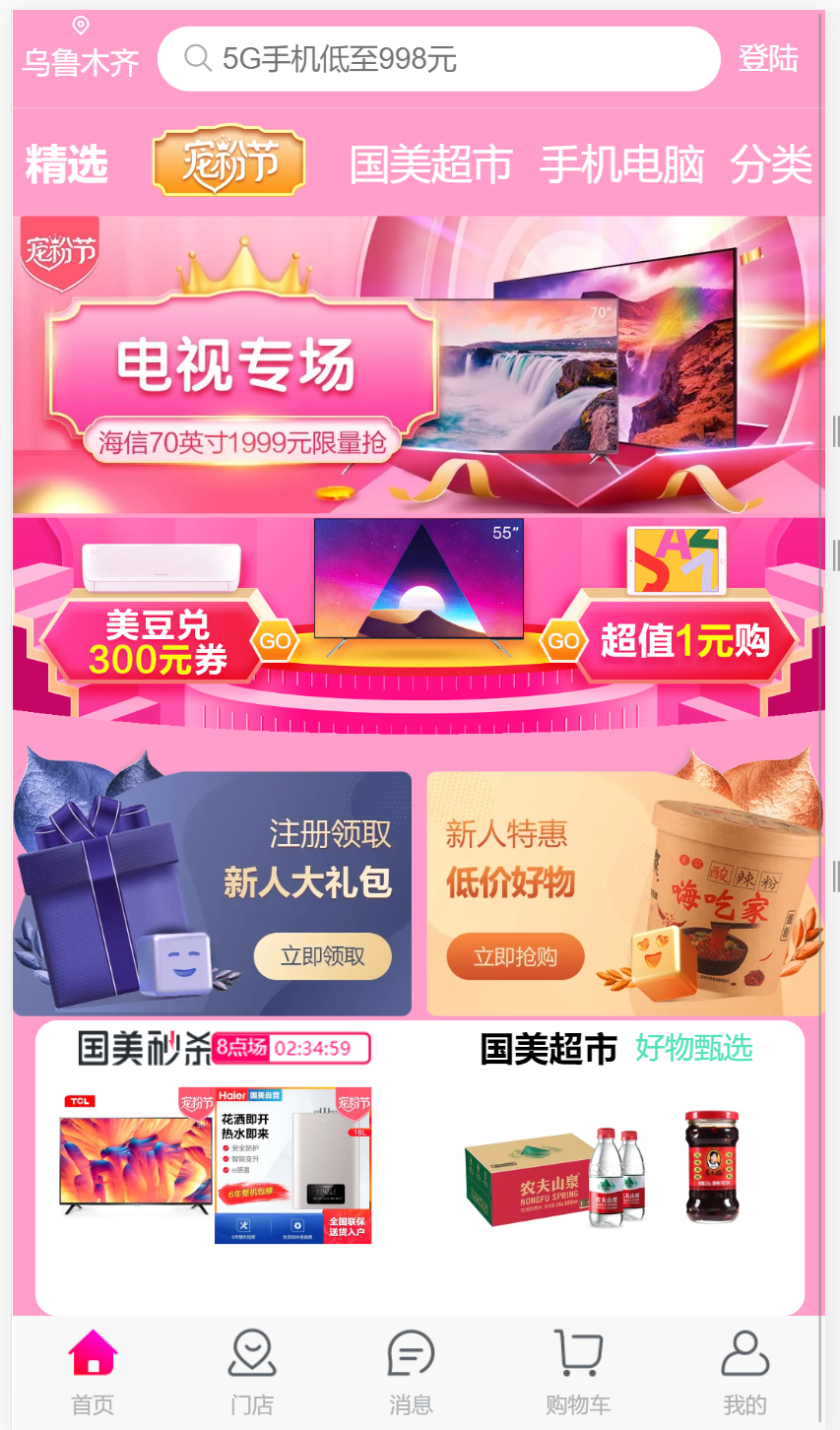840x1430 pixels.
Task: Switch to the 国美超市 tab
Action: [430, 164]
